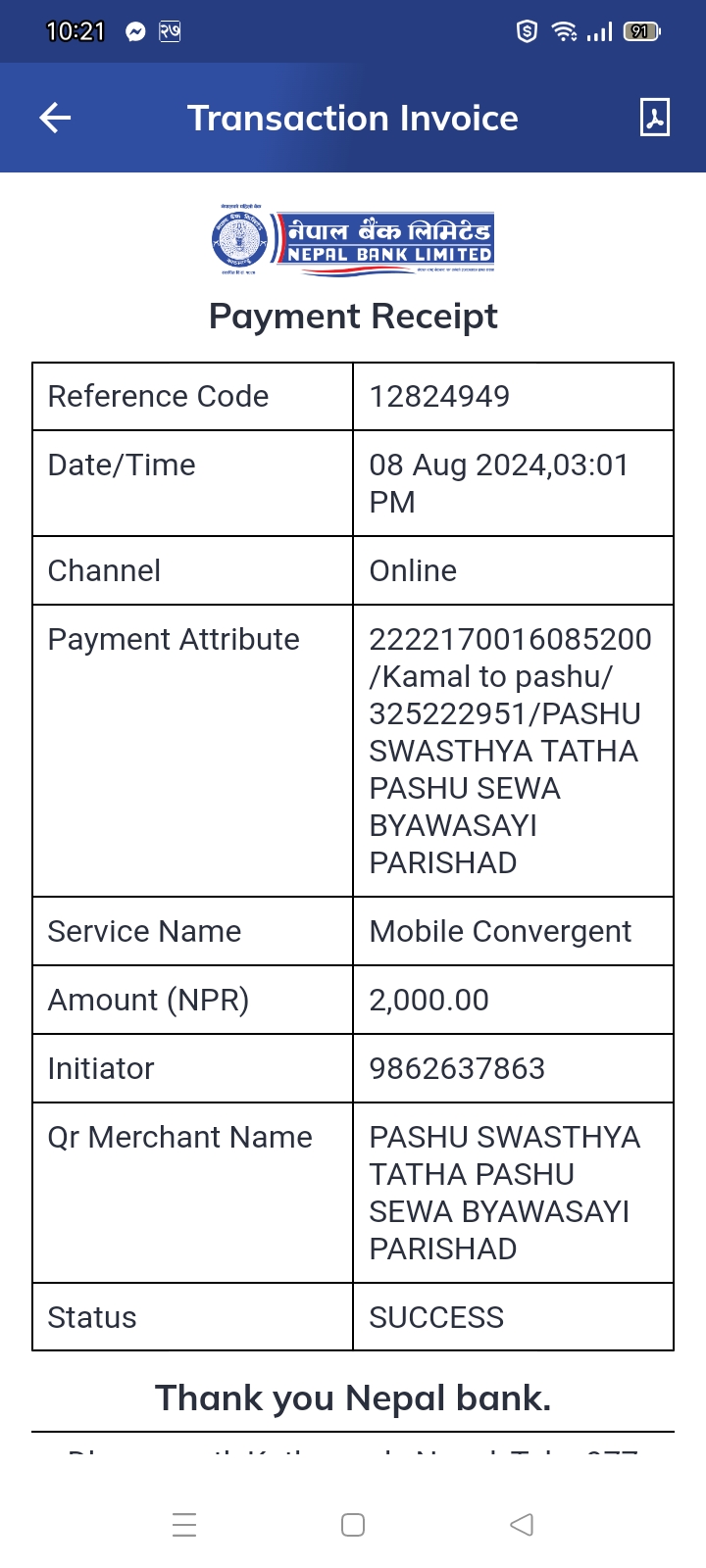Download the invoice as PDF

654,118
